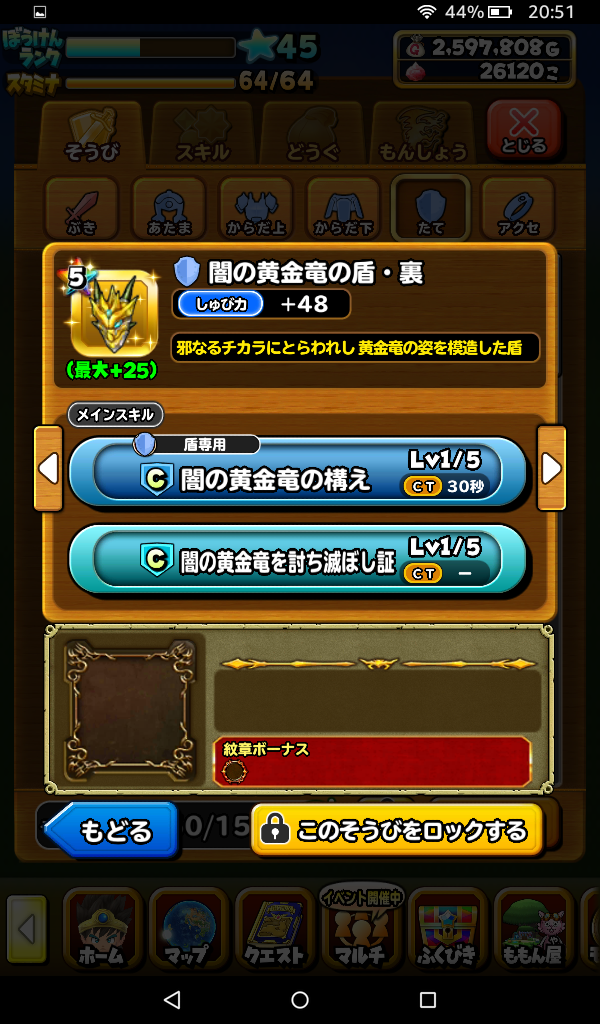Select the ぶき equipment category
This screenshot has width=600, height=1024.
coord(80,209)
